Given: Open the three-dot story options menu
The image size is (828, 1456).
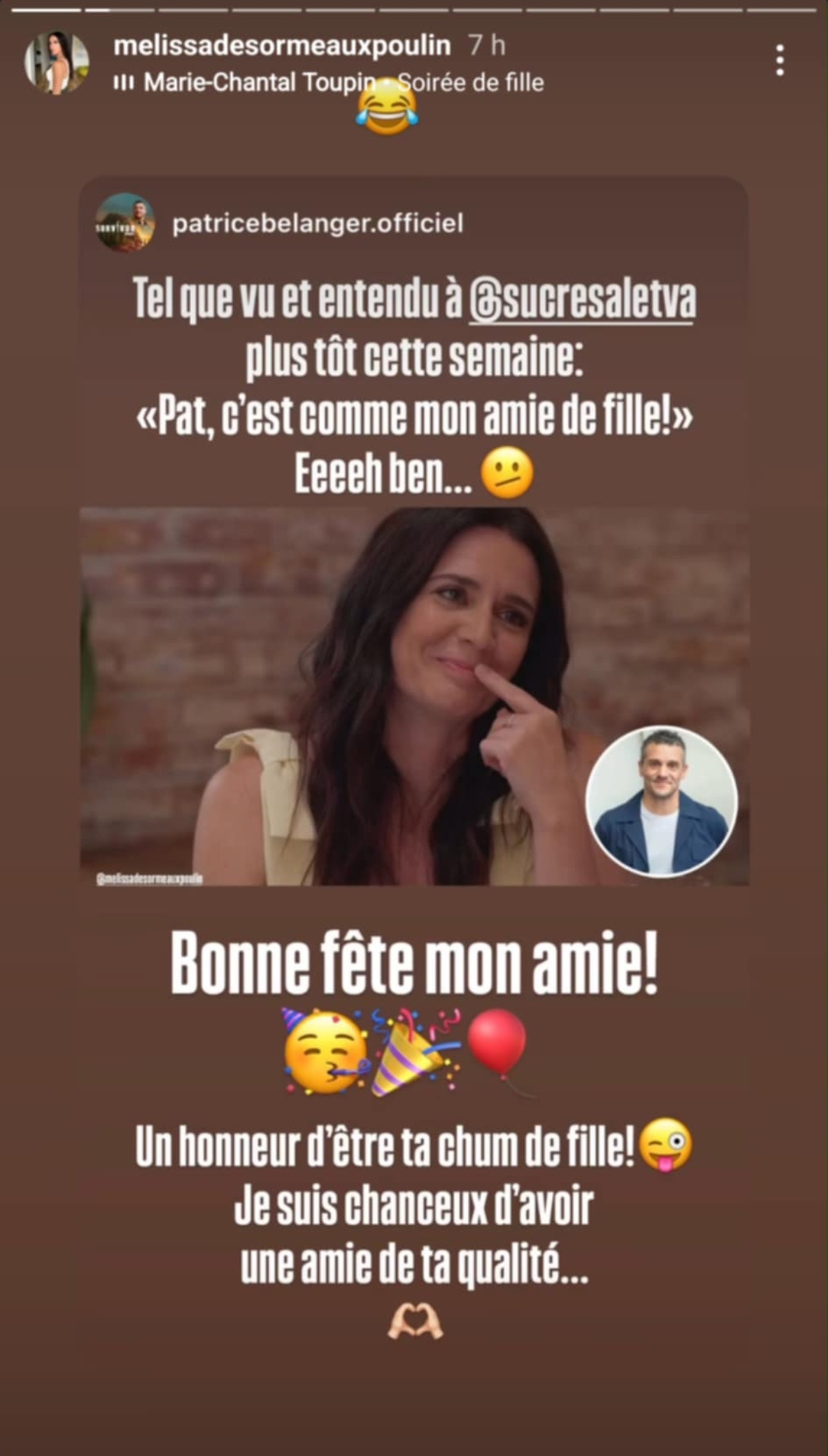Looking at the screenshot, I should [x=780, y=61].
